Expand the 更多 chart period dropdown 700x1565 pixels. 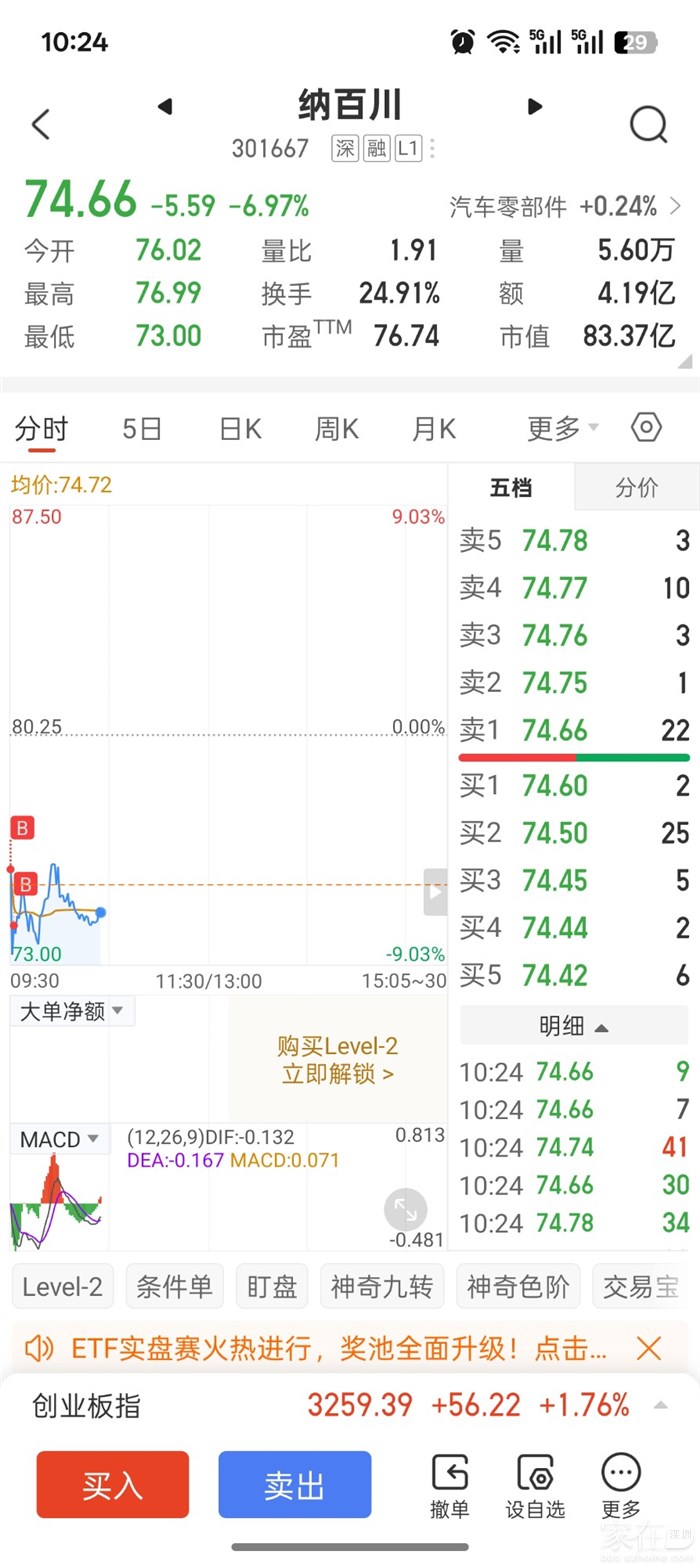(562, 429)
